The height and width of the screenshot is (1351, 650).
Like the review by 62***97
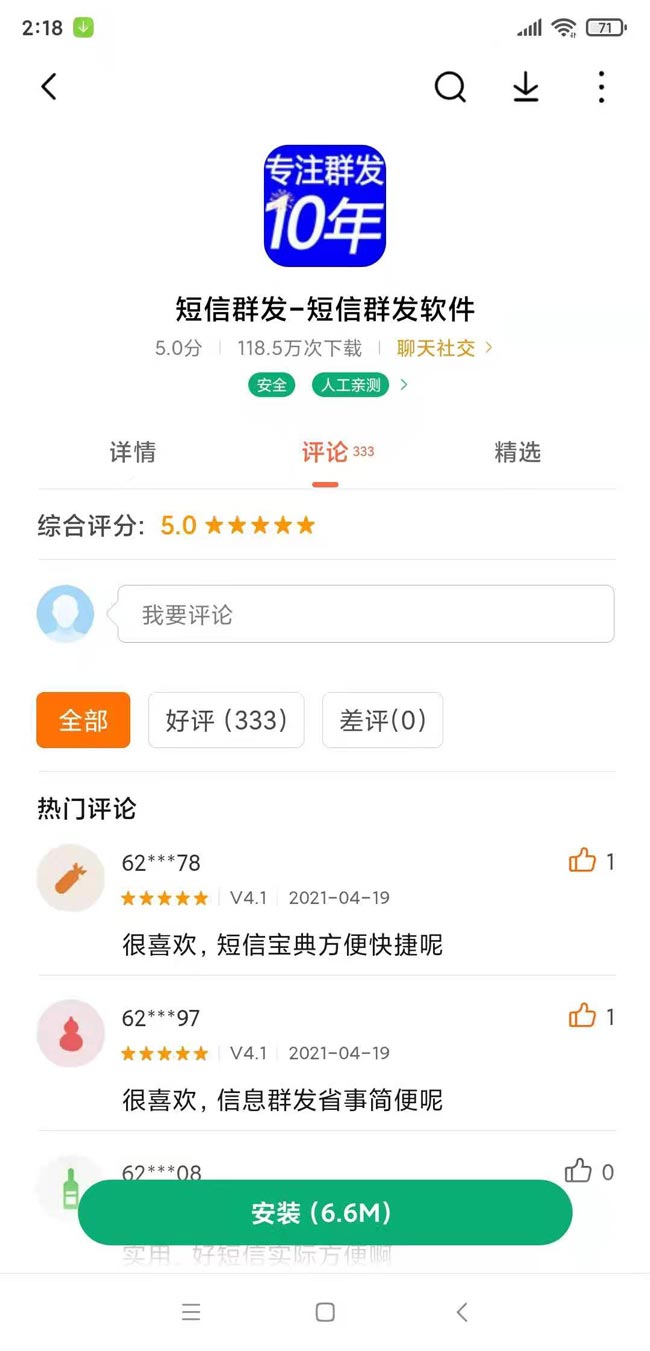click(x=582, y=1017)
